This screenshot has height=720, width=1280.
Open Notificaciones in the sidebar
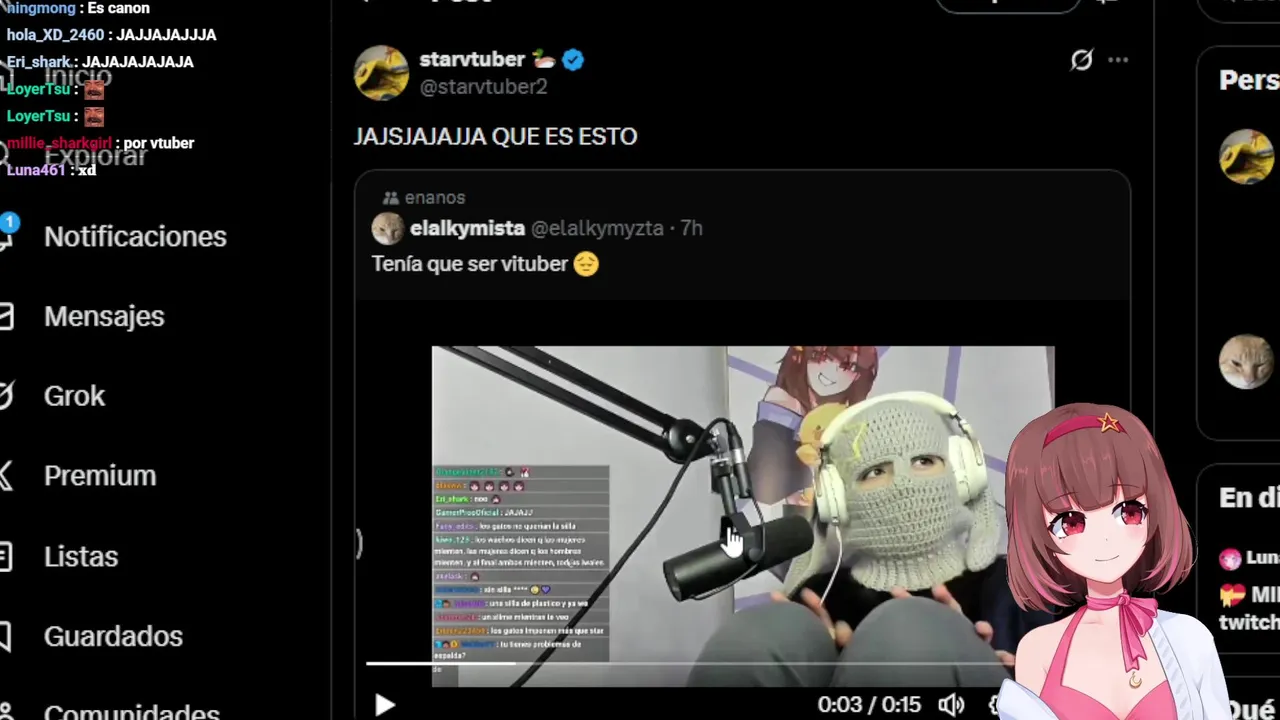pyautogui.click(x=135, y=237)
